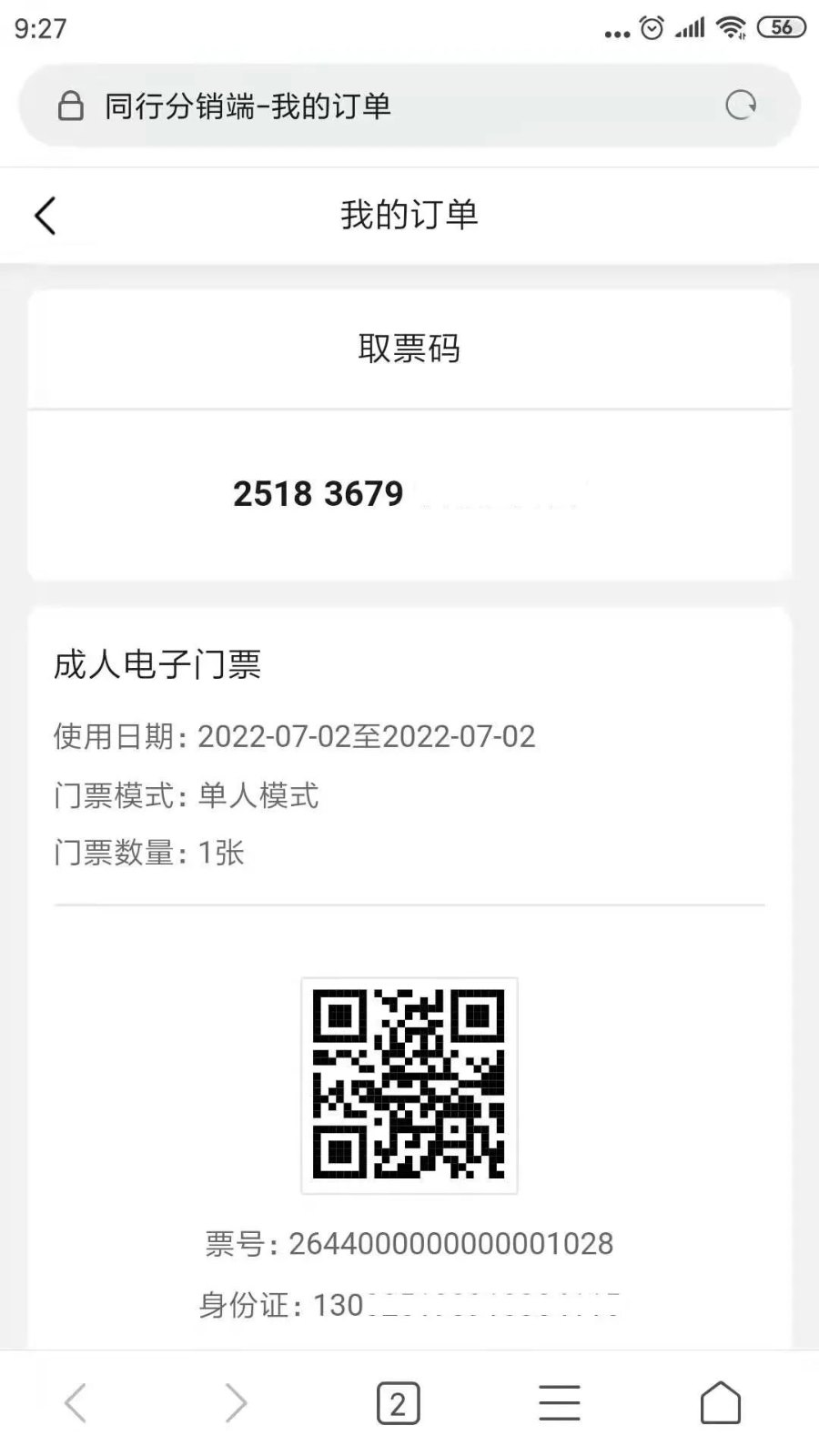Screen dimensions: 819x1456
Task: Open the browser tabs switcher
Action: (x=399, y=1403)
